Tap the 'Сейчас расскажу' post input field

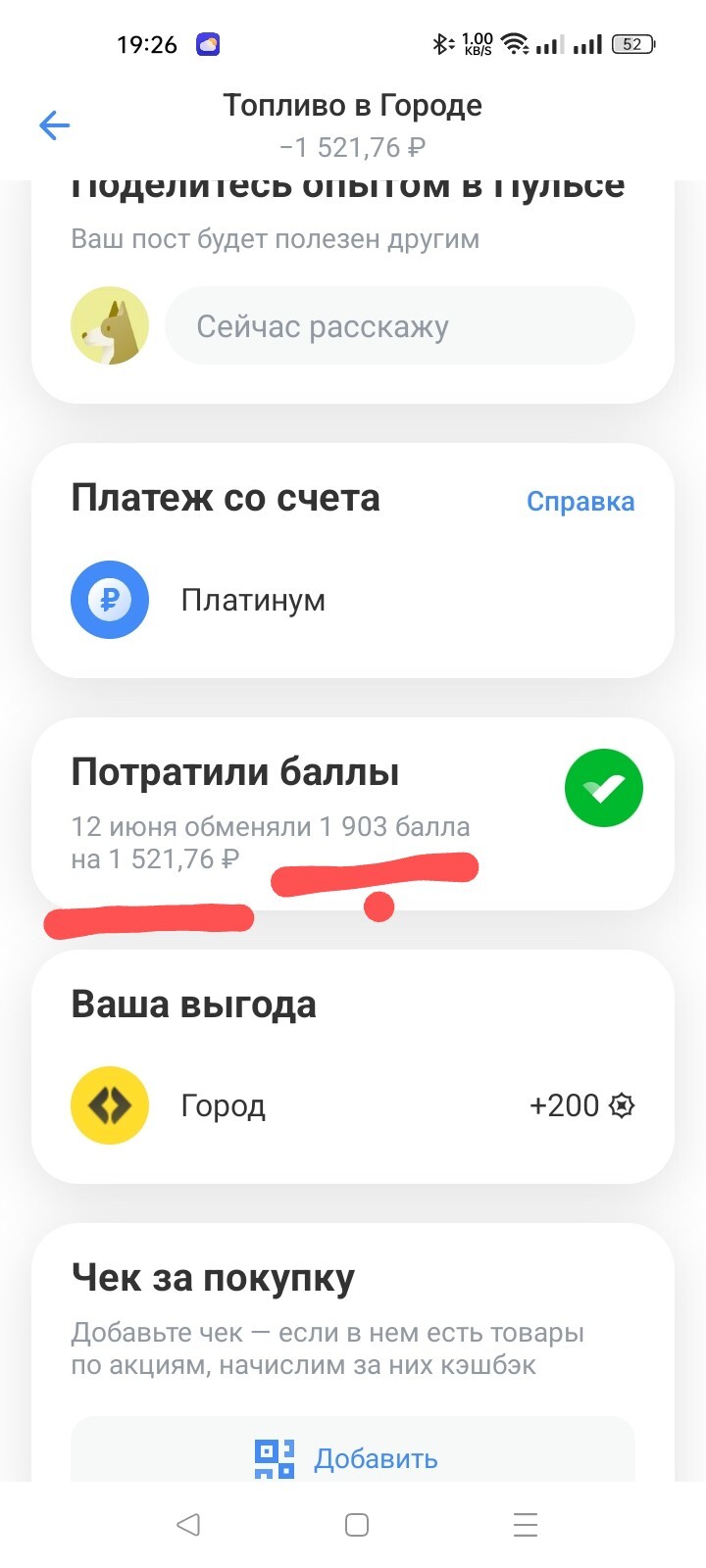coord(399,326)
